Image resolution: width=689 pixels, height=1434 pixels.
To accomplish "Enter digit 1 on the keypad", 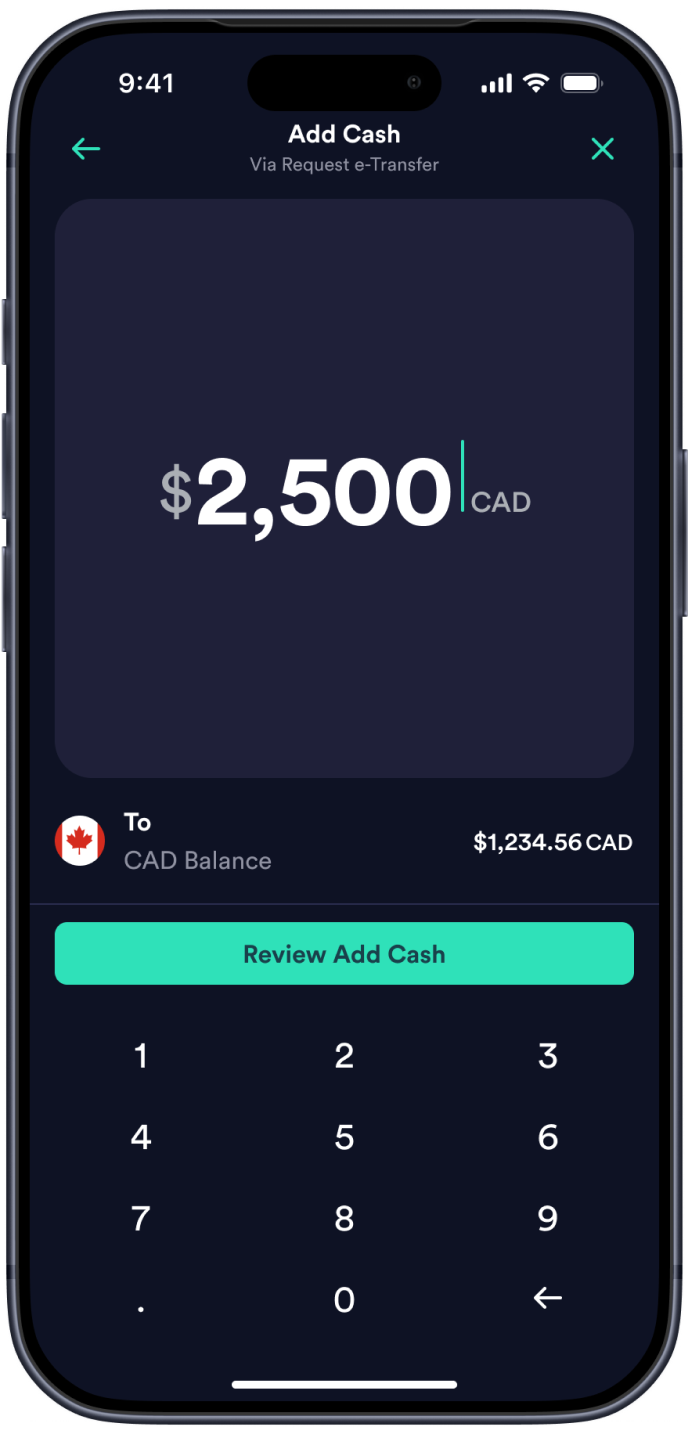I will 141,1056.
